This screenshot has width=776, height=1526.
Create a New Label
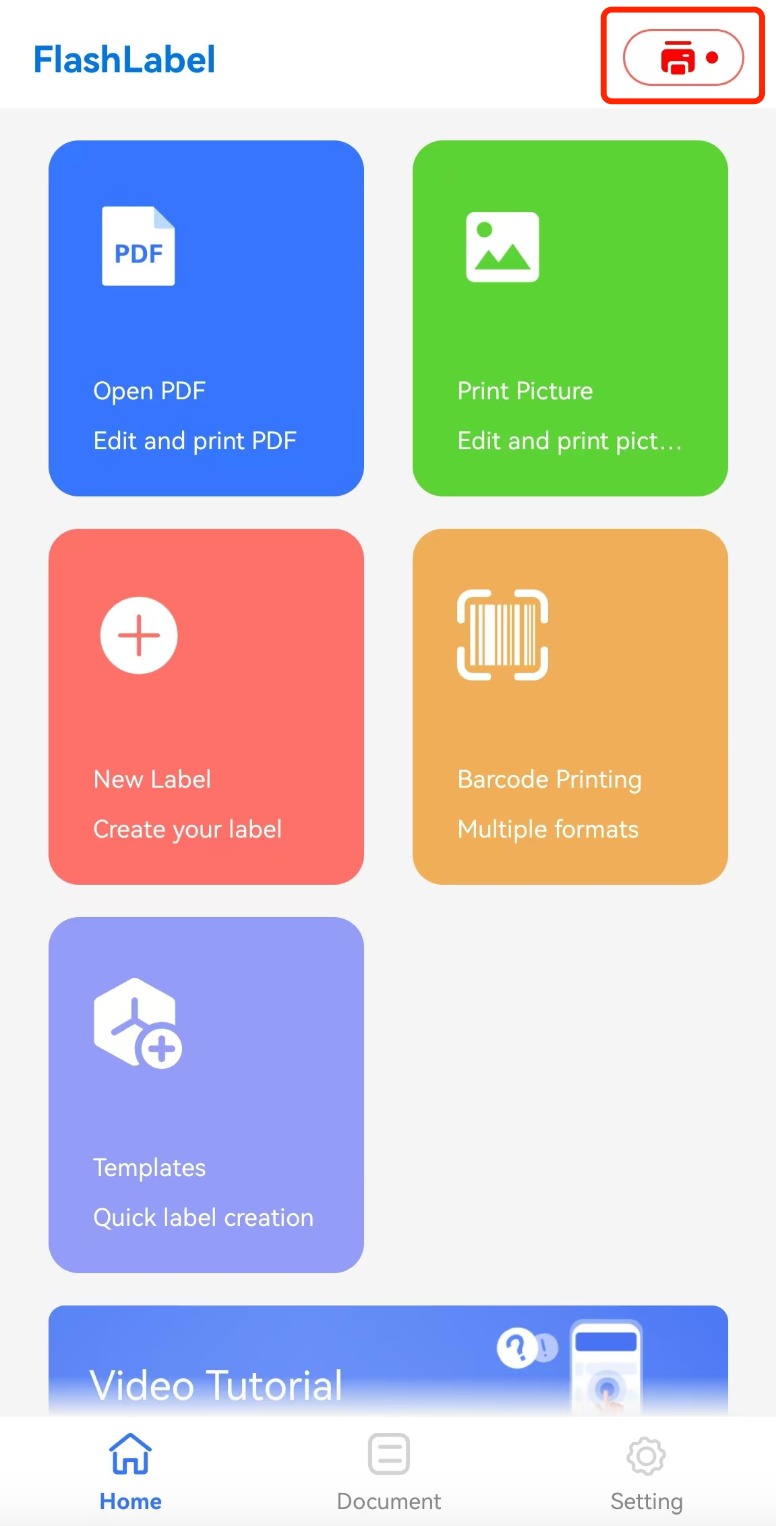tap(206, 706)
